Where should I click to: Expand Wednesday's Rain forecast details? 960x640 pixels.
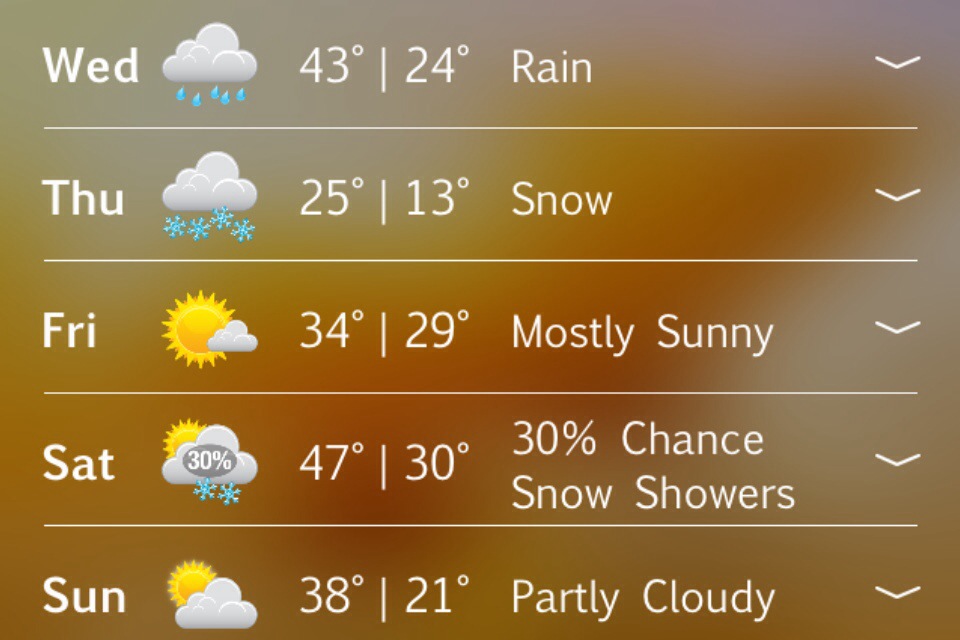coord(897,63)
